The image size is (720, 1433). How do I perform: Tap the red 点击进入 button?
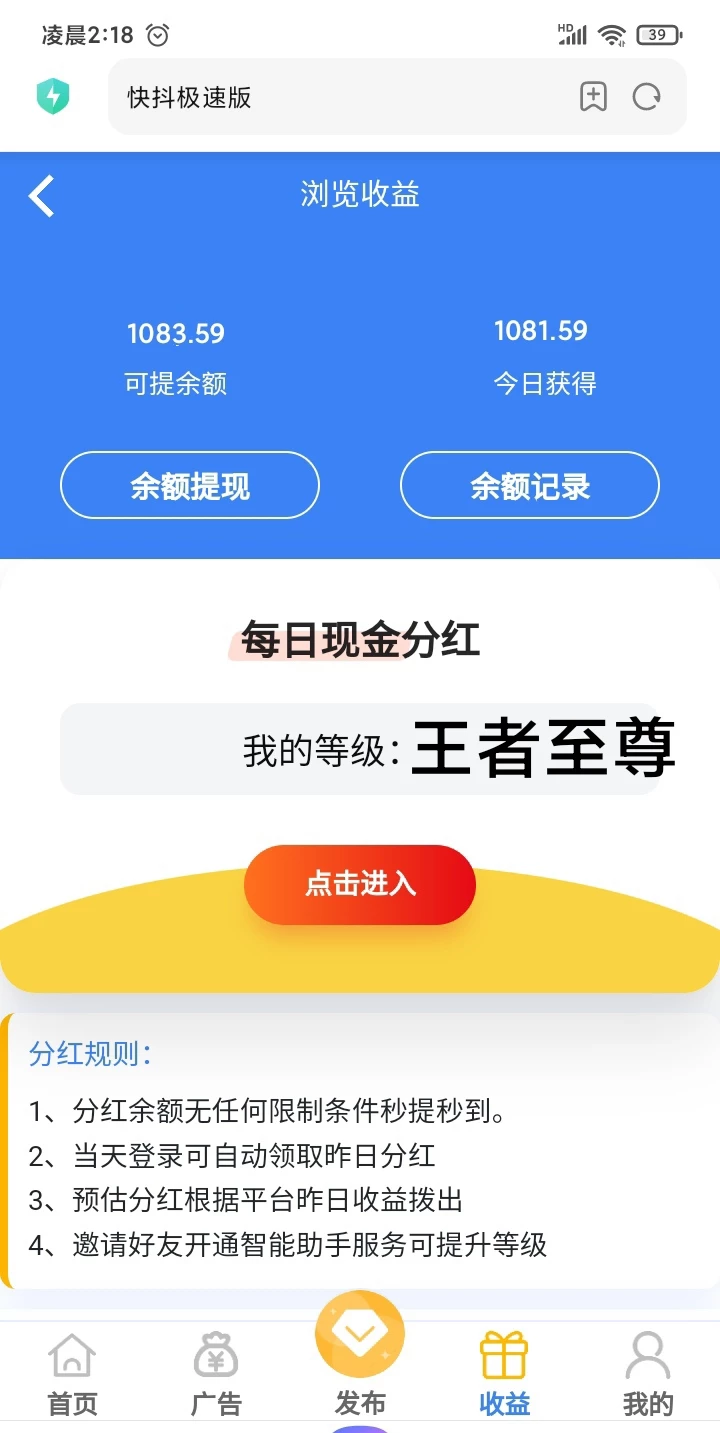tap(360, 884)
